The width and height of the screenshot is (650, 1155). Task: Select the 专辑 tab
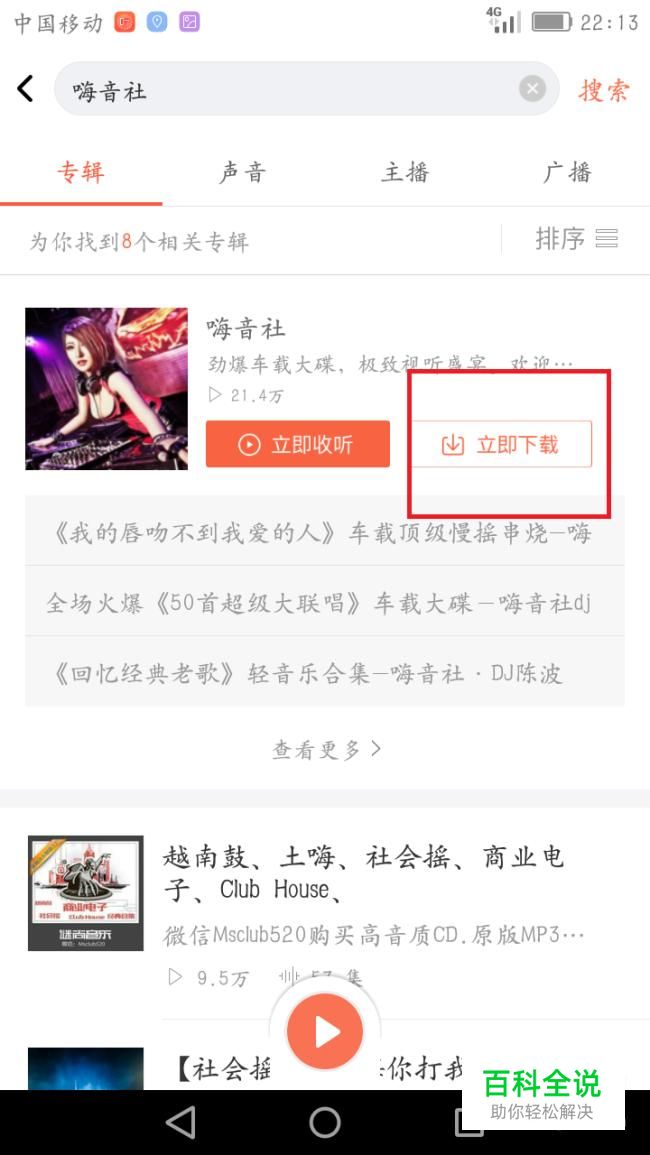pyautogui.click(x=81, y=172)
